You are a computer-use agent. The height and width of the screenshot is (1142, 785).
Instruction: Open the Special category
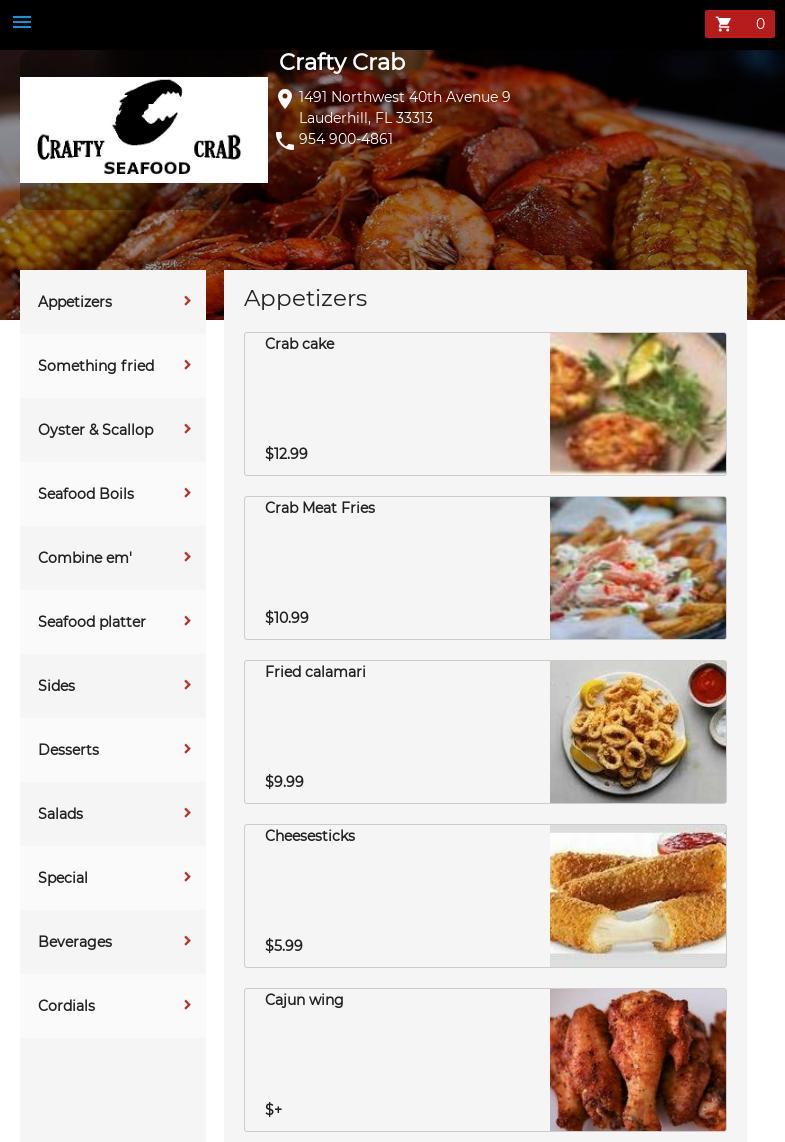tap(113, 878)
